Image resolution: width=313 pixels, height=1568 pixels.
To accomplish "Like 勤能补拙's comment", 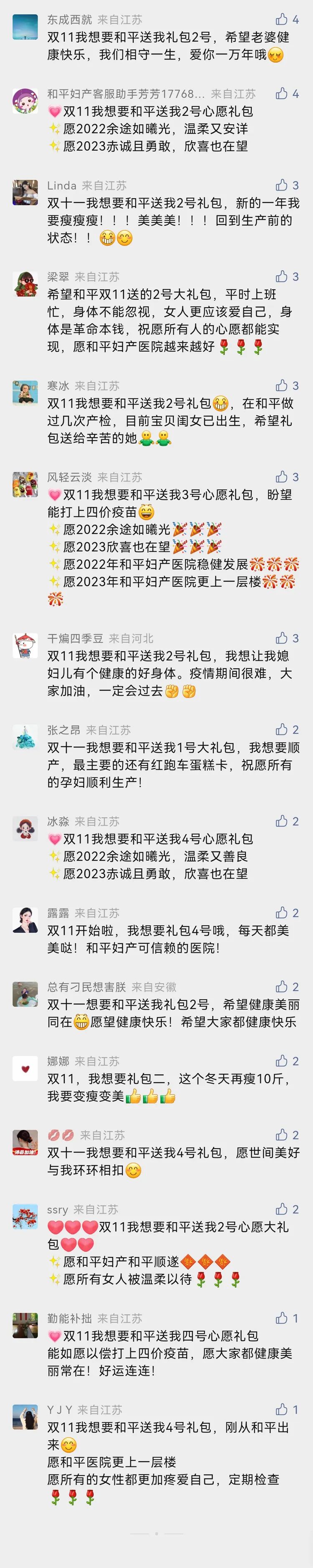I will click(x=281, y=1318).
